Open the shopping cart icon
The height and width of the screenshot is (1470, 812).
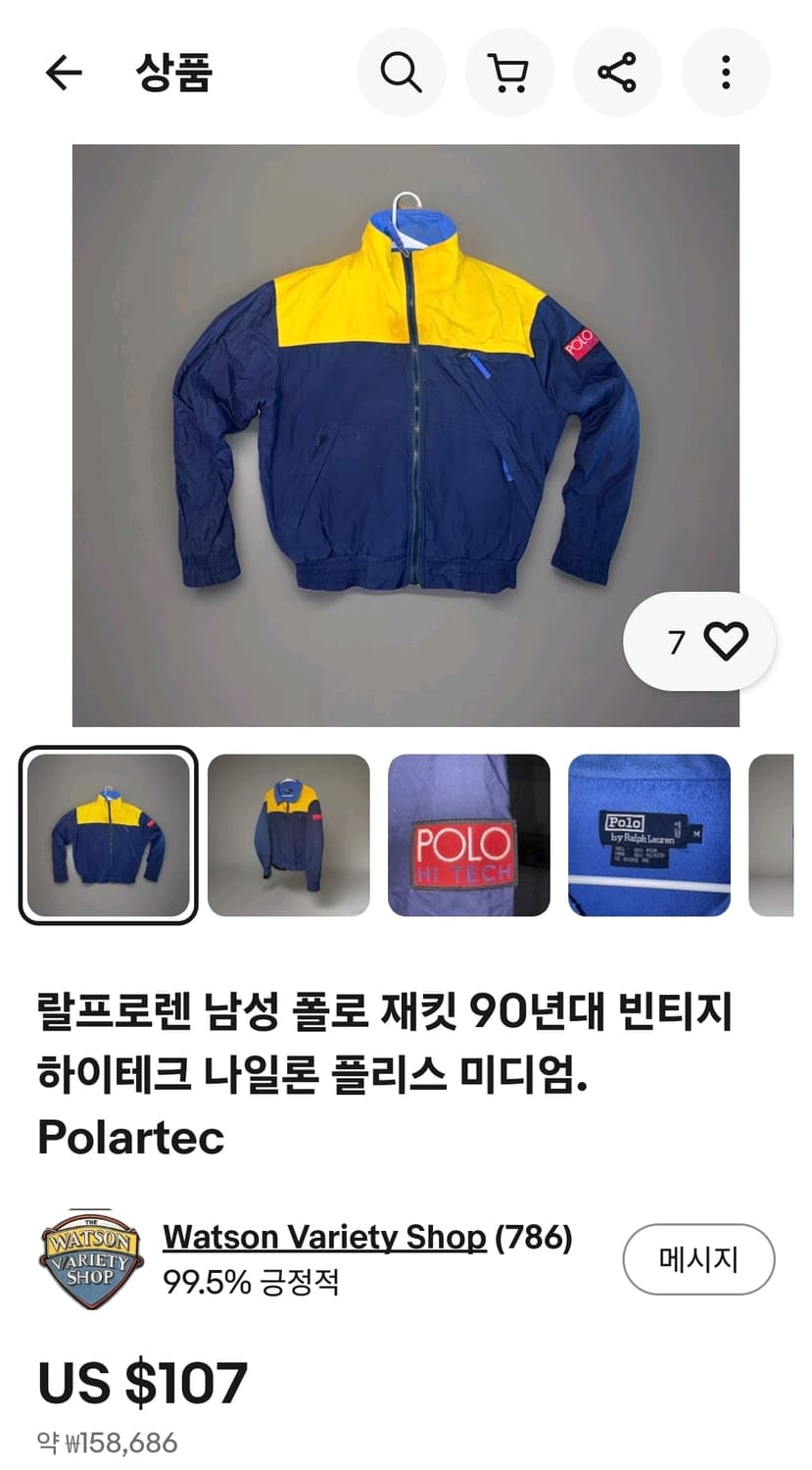coord(508,73)
